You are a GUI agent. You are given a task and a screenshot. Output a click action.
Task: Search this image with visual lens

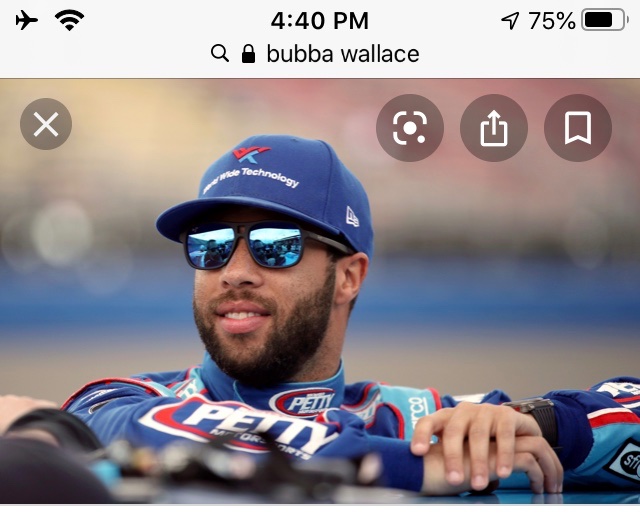pyautogui.click(x=410, y=128)
